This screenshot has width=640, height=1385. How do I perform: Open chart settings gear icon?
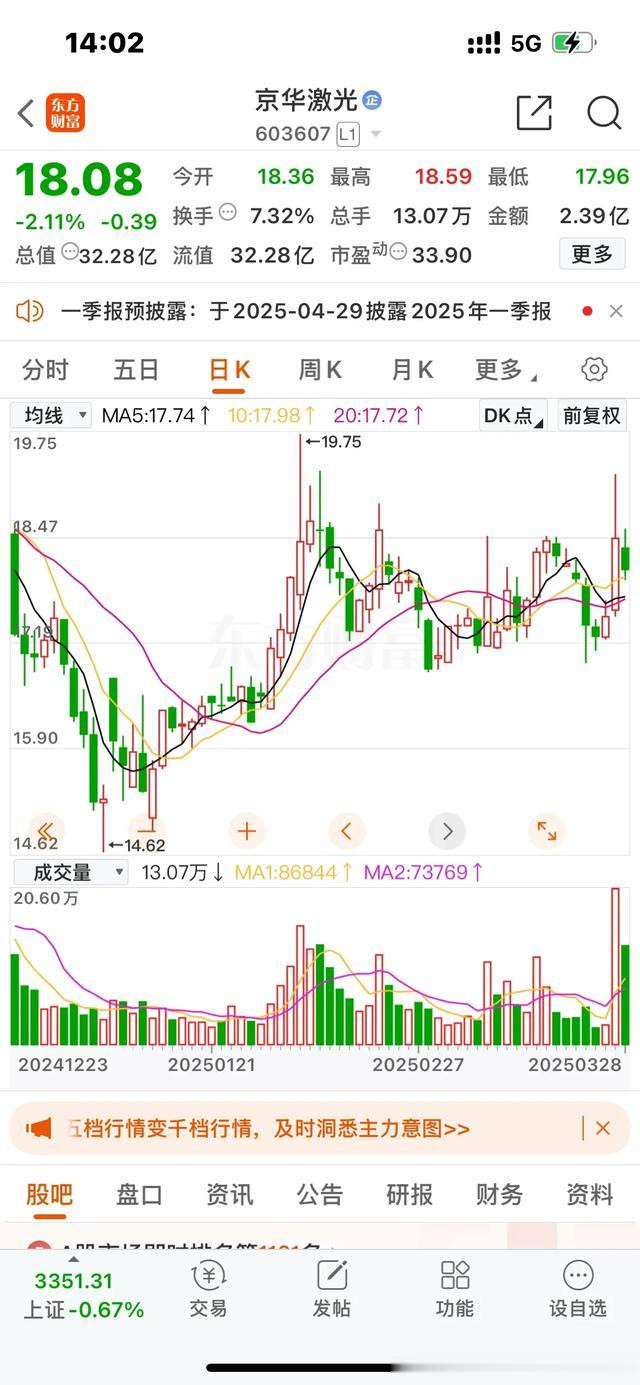[594, 370]
